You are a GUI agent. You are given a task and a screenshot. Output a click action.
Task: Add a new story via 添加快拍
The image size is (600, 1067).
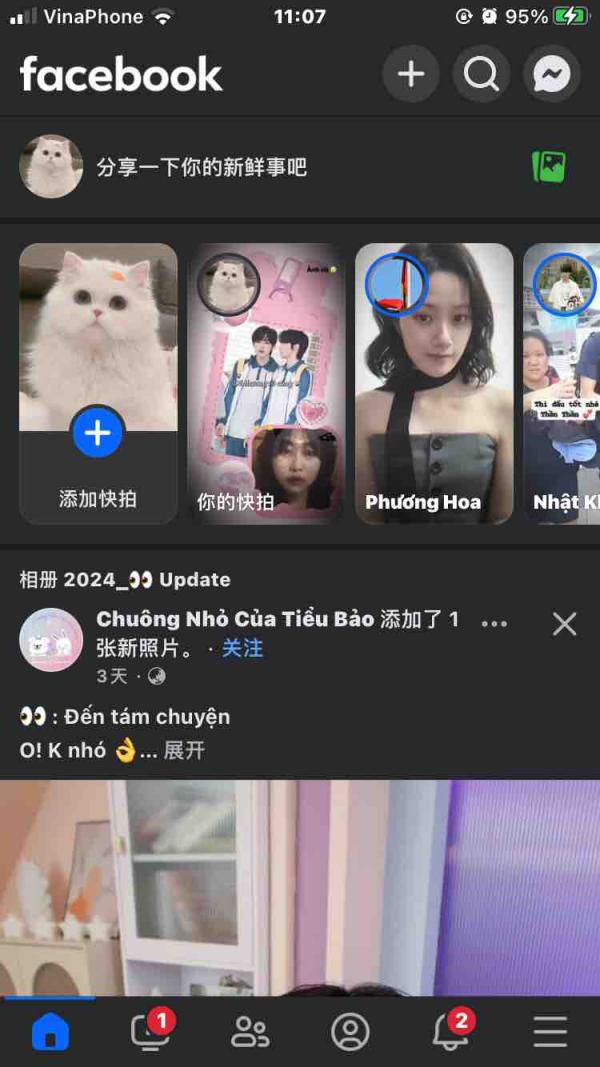pyautogui.click(x=98, y=434)
